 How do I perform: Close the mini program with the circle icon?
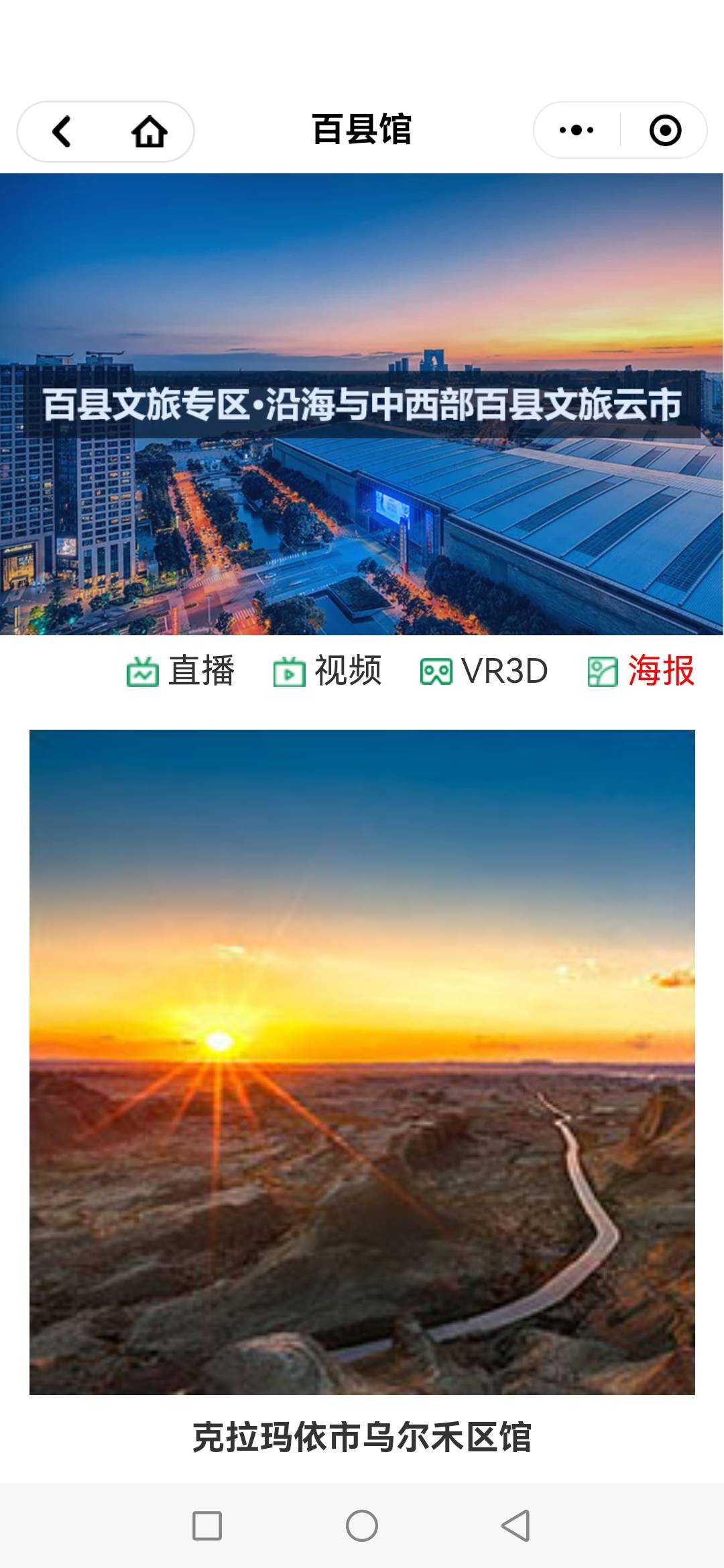click(x=665, y=130)
